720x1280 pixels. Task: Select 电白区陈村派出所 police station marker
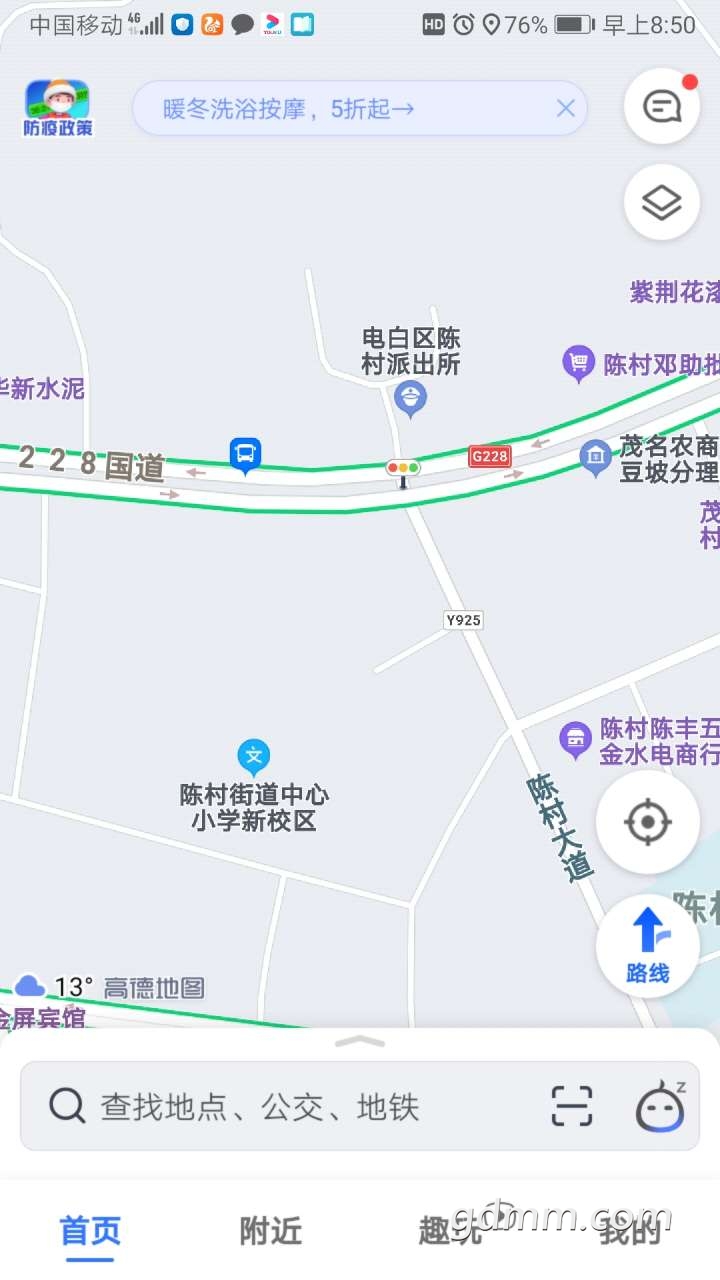[411, 400]
